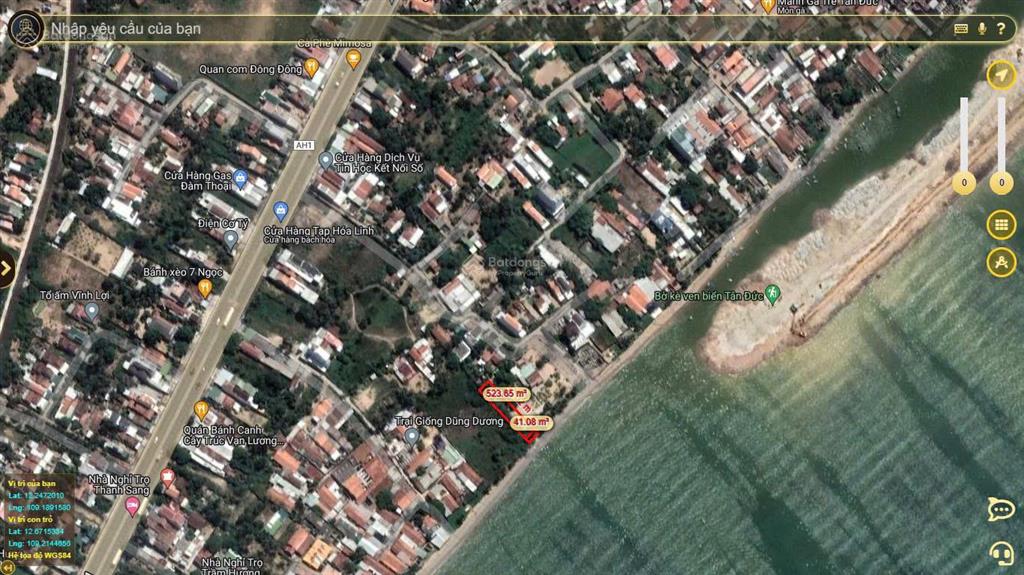
Task: Select the Trại Giống Dũng Dương marker
Action: click(x=411, y=436)
